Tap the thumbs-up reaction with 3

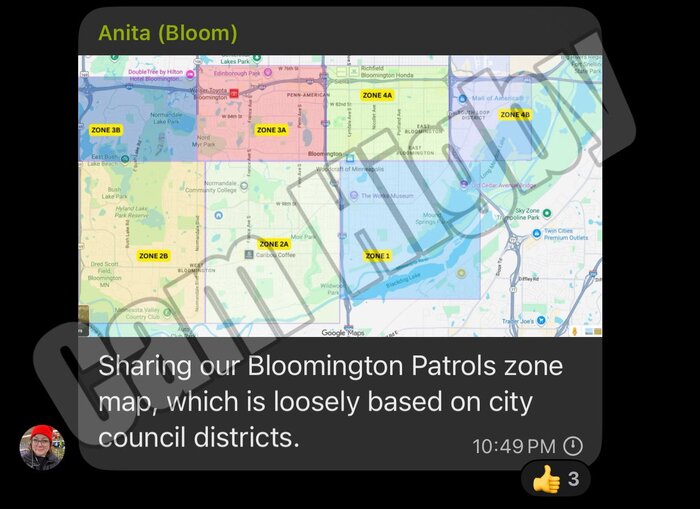556,479
